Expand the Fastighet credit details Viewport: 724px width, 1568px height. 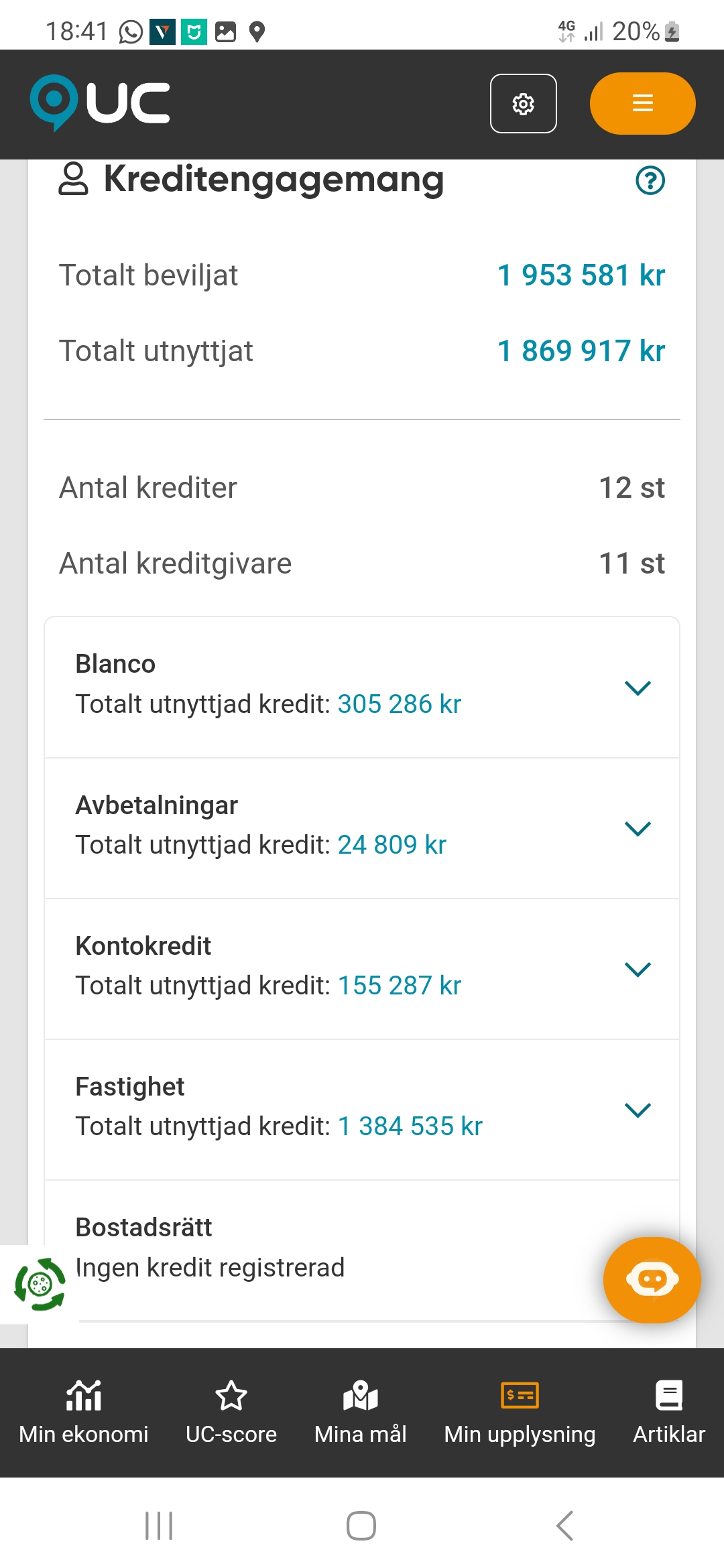(637, 1110)
